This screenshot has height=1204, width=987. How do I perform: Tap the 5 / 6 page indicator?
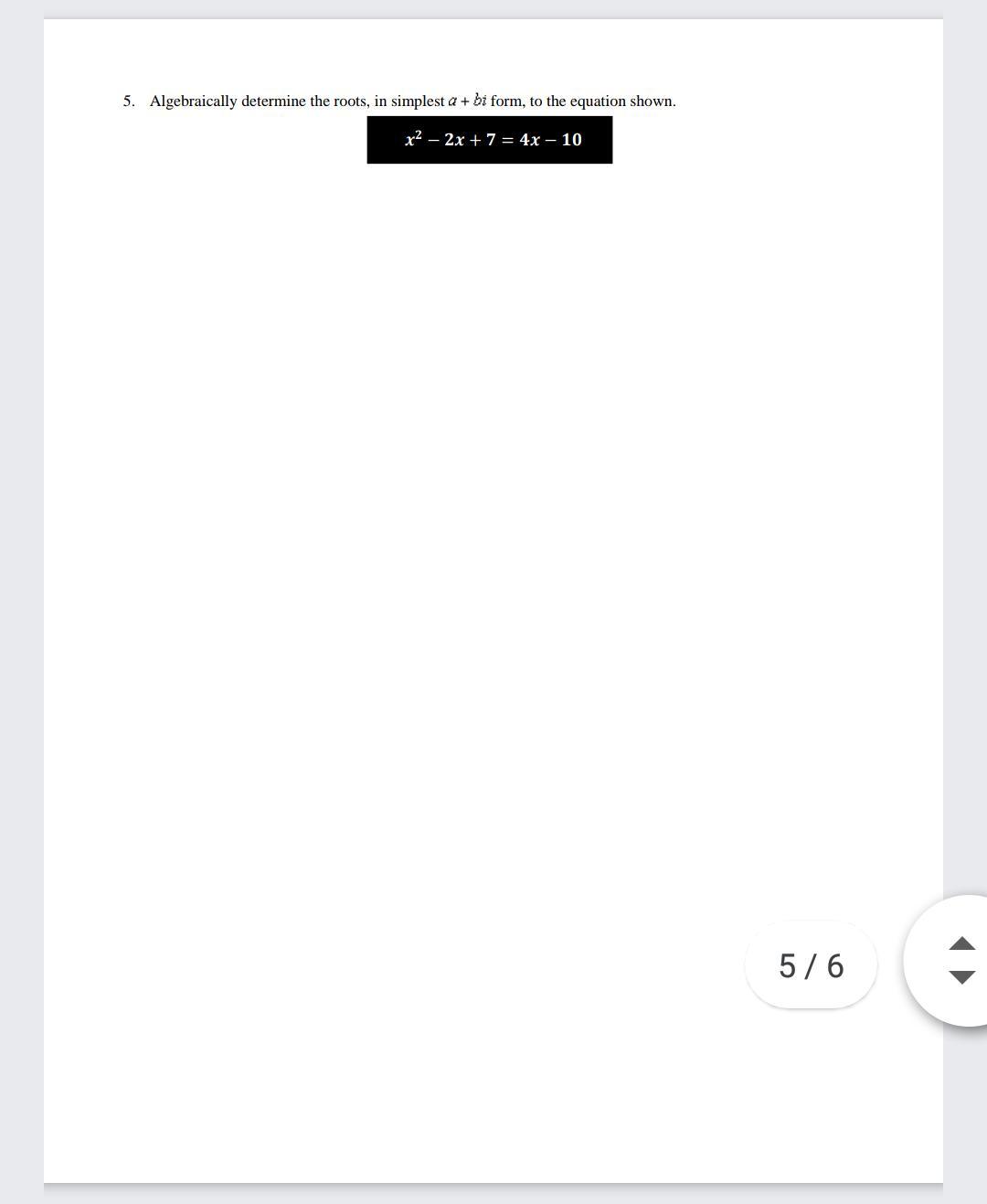(811, 965)
